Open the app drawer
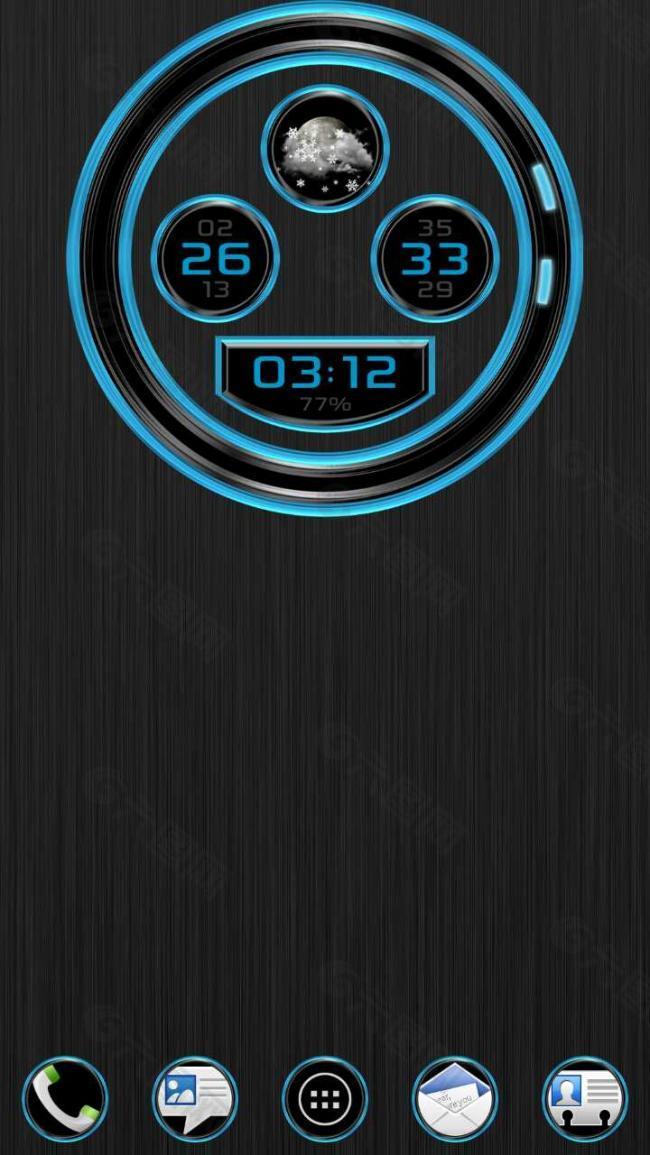 point(325,1099)
